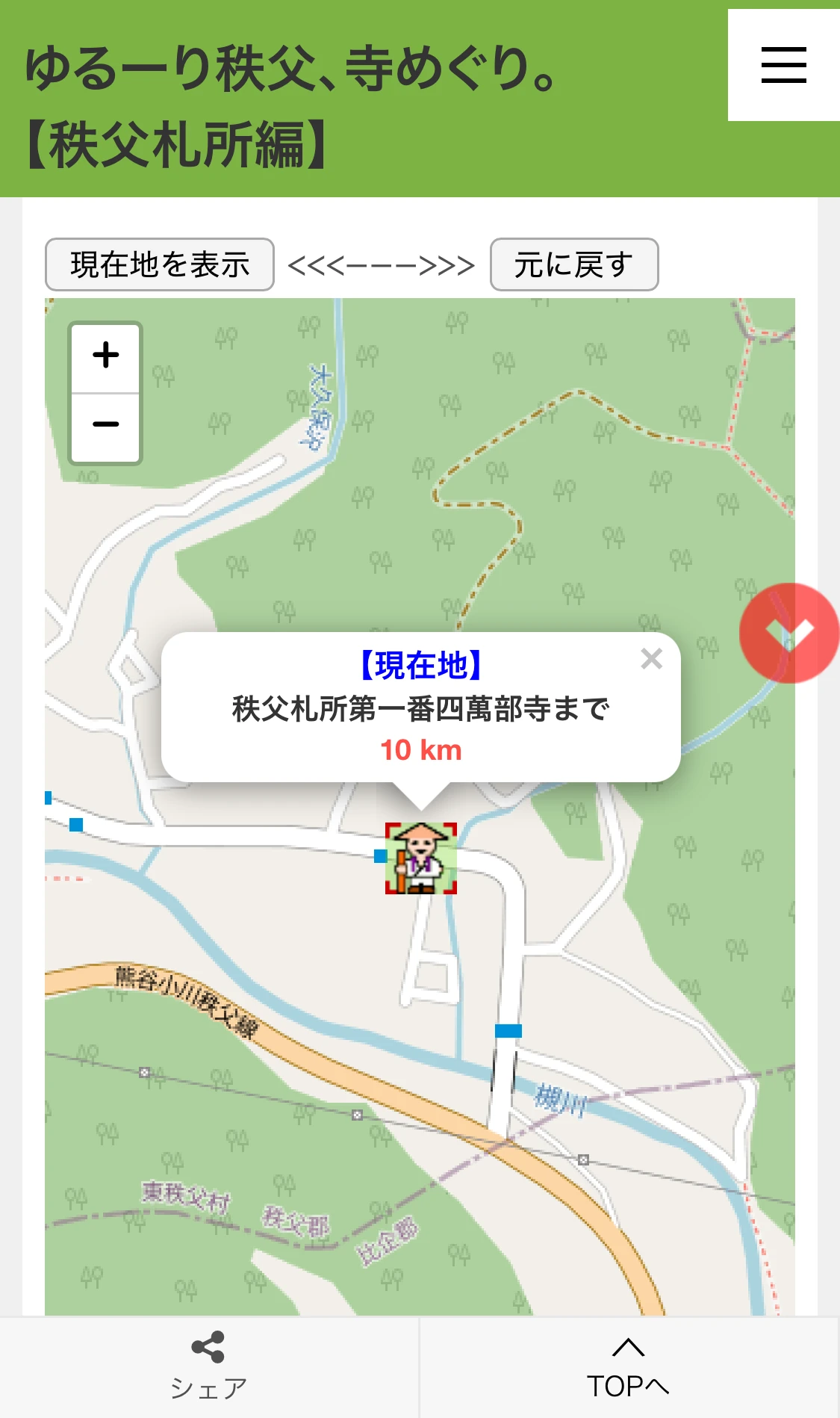
Task: Click the zoom in plus icon
Action: 105,356
